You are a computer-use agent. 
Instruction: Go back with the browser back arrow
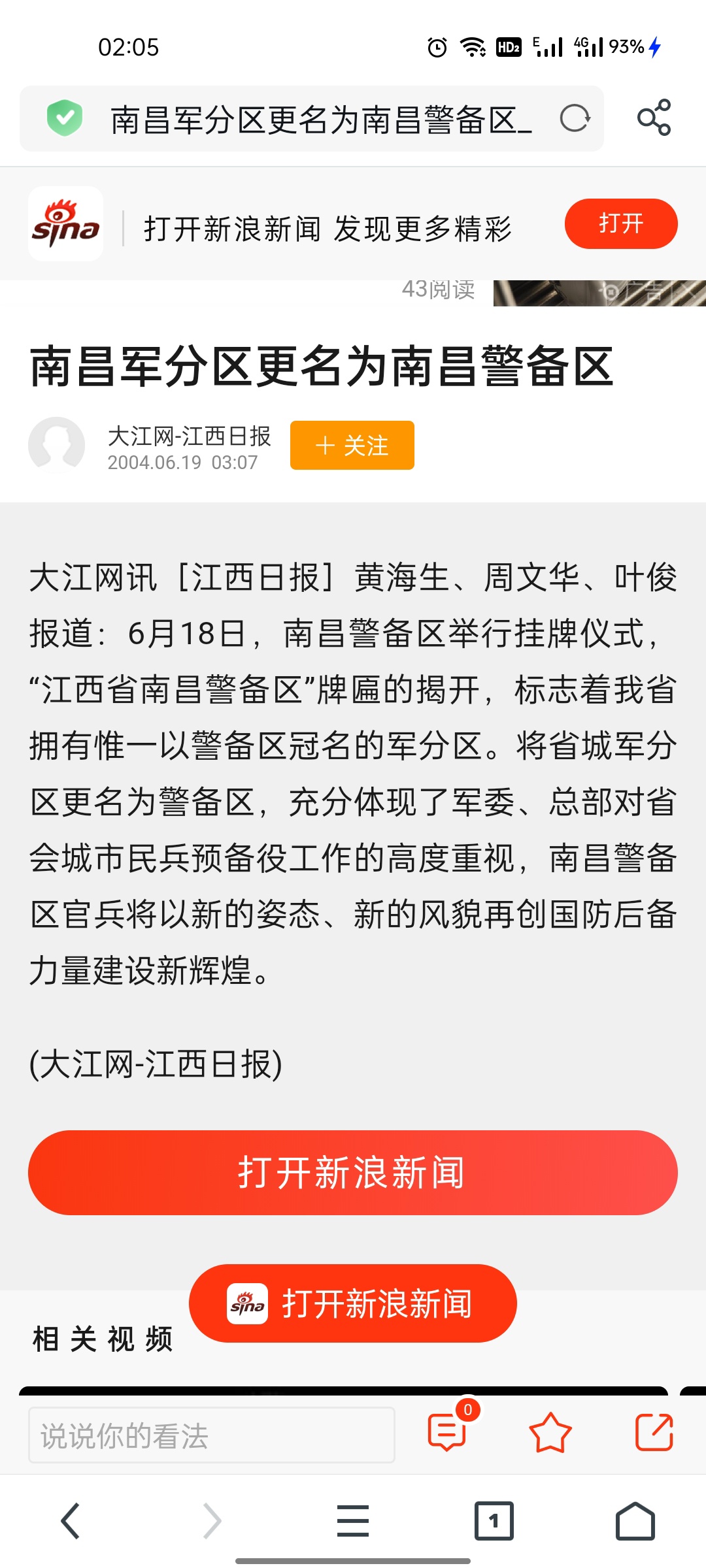71,1521
